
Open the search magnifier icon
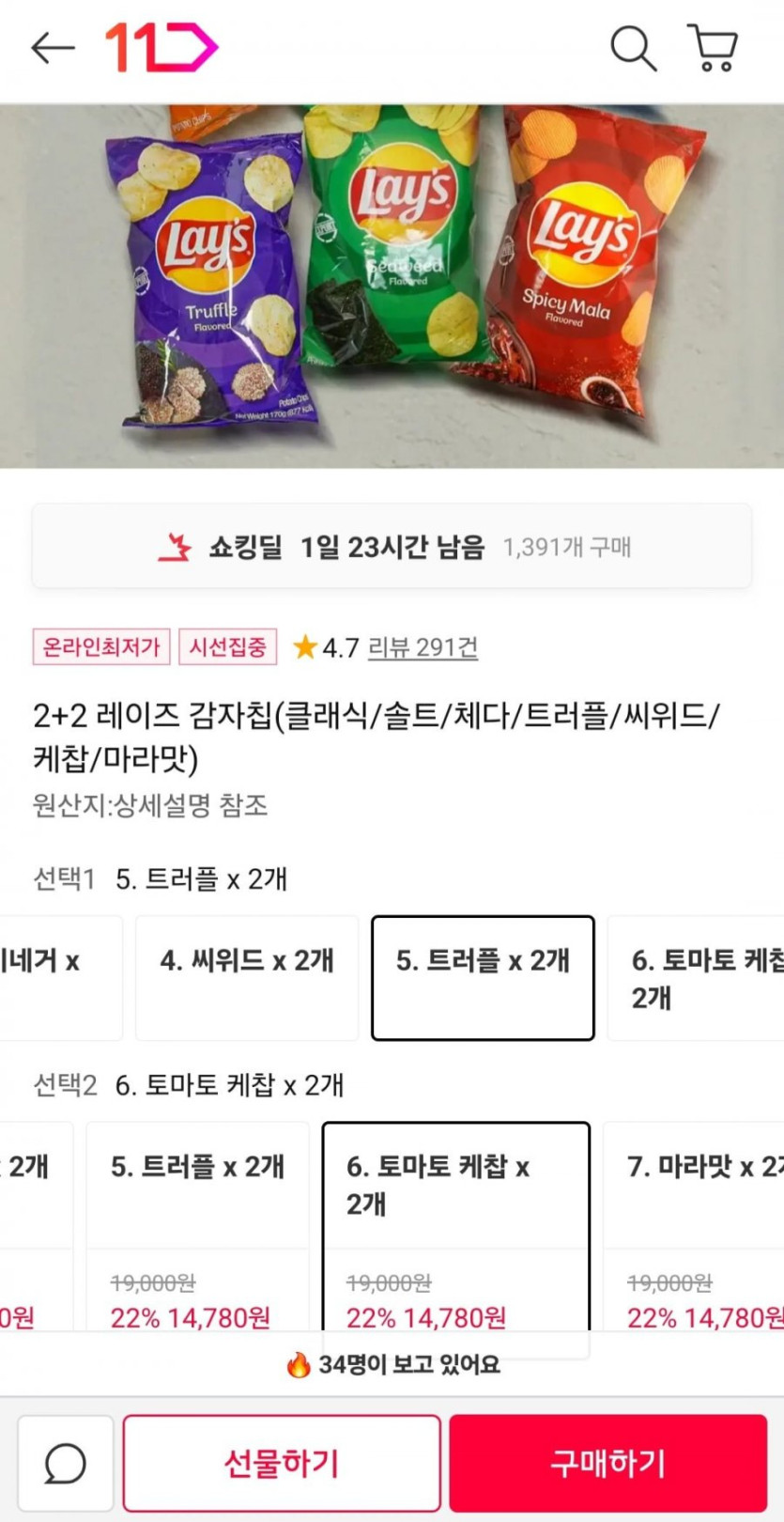point(633,48)
